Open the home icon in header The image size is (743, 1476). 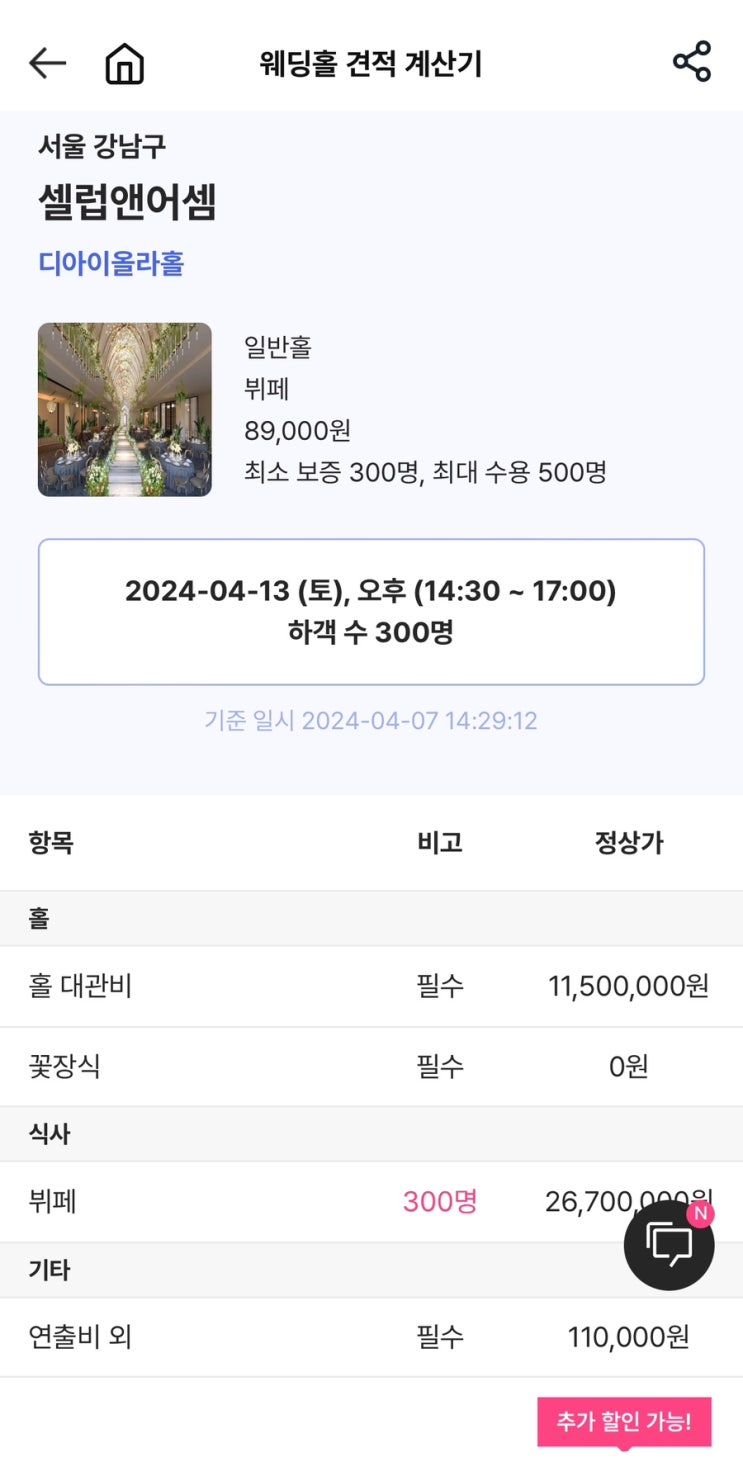125,65
